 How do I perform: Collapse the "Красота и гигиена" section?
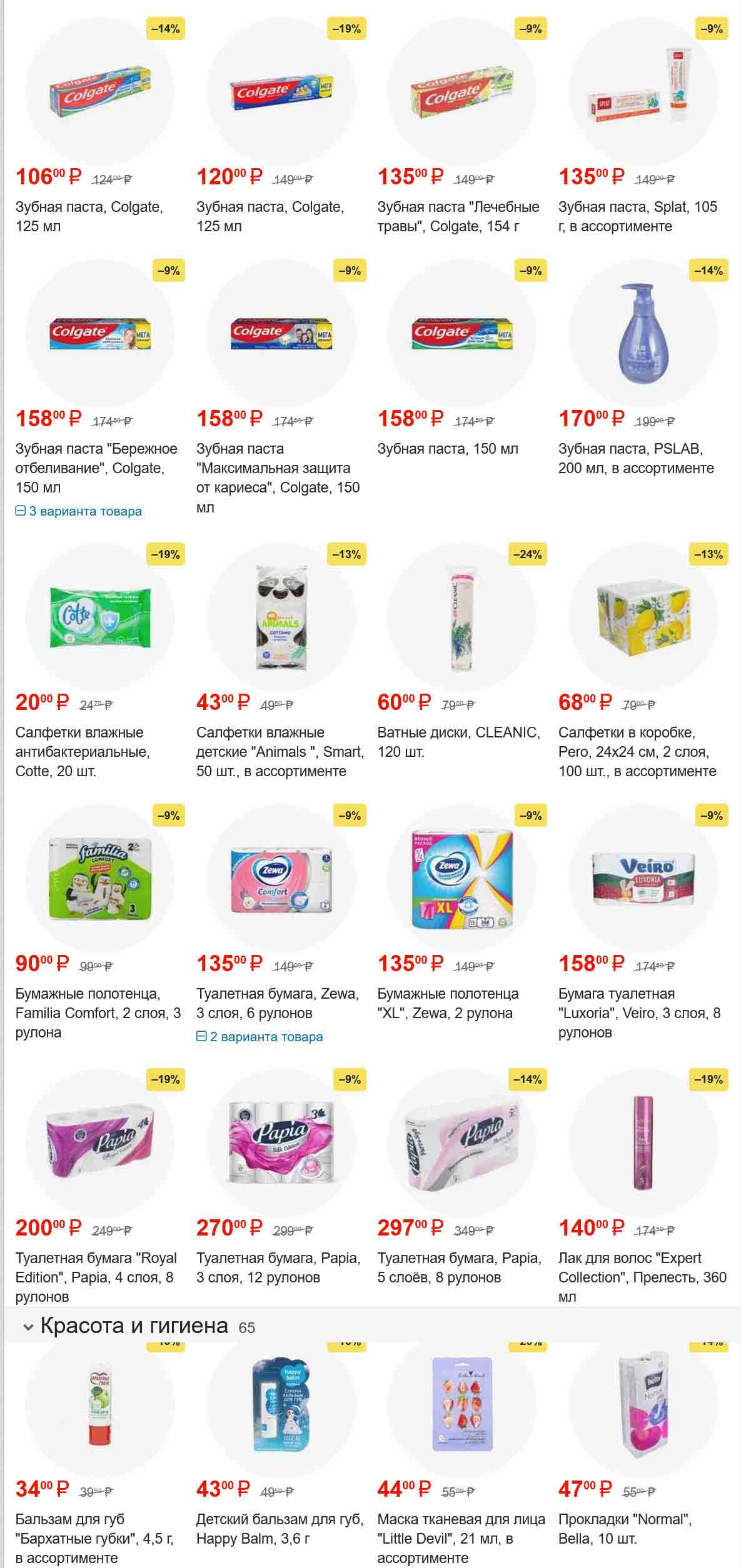tap(28, 1327)
